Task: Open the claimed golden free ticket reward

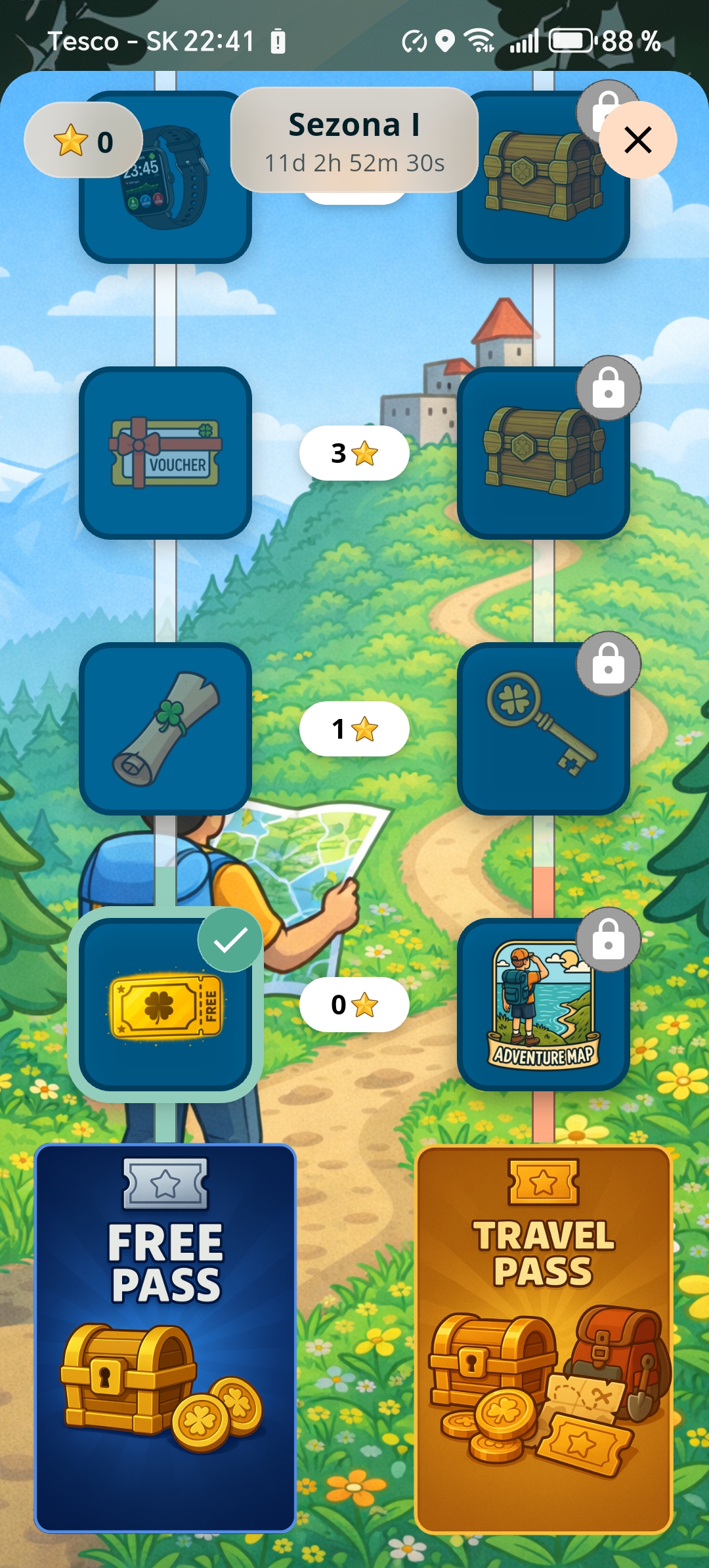Action: pos(165,1005)
